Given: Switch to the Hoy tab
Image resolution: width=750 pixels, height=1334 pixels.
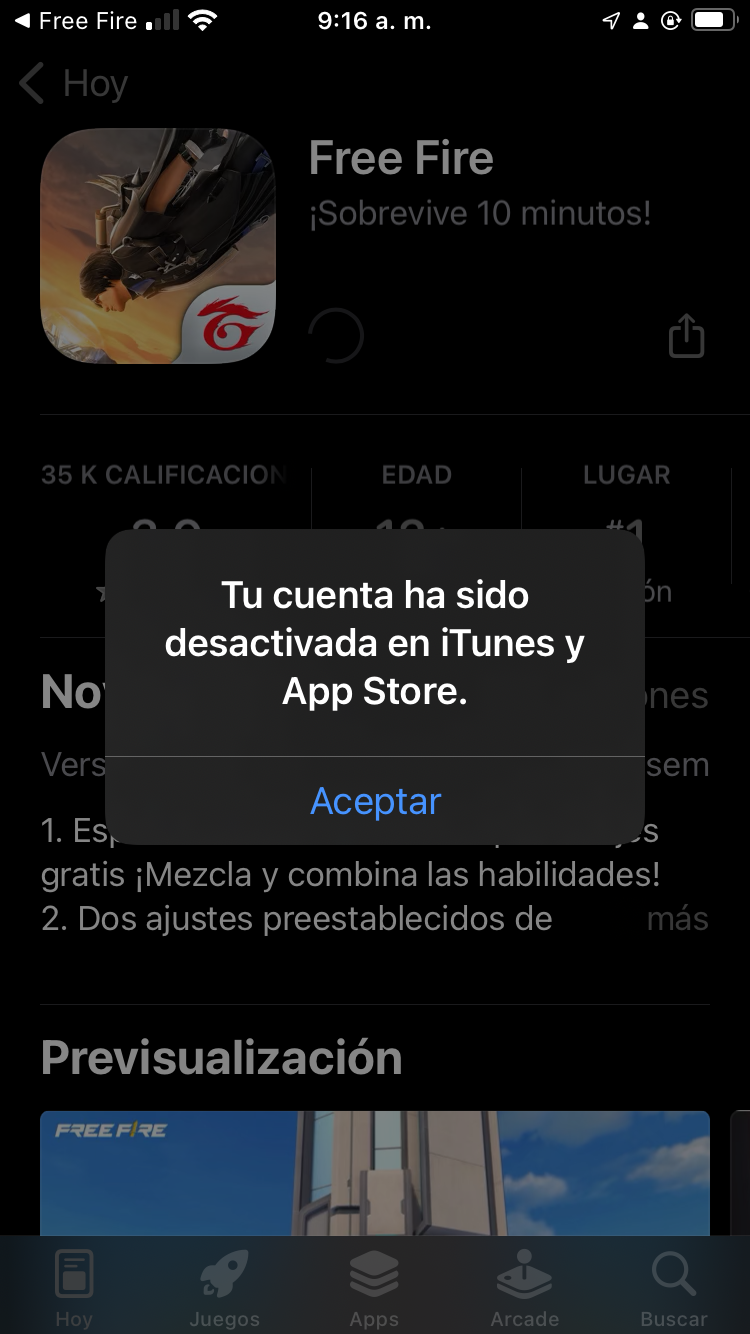Looking at the screenshot, I should tap(74, 1287).
